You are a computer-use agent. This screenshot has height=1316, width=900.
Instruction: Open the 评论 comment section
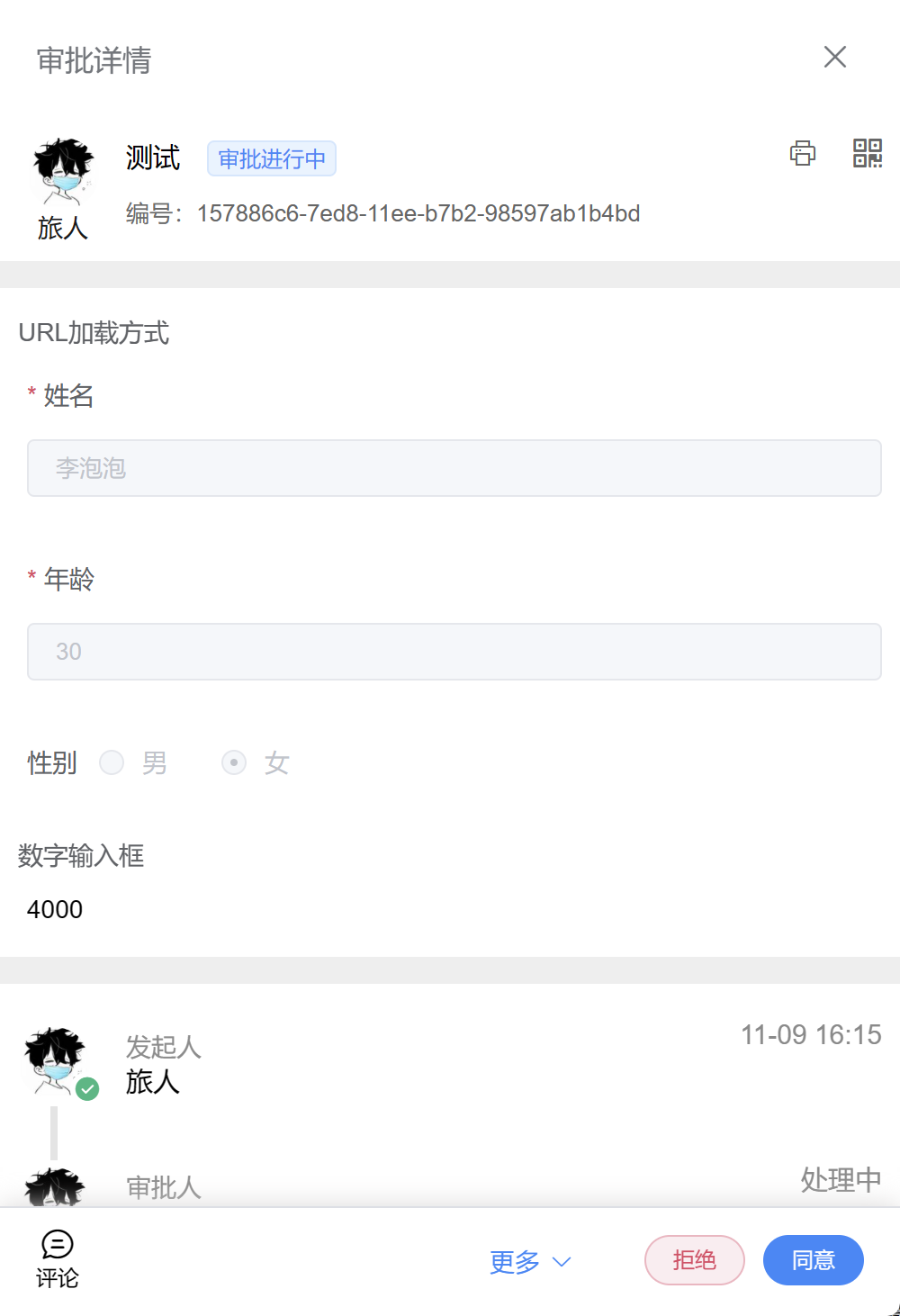(x=58, y=1259)
